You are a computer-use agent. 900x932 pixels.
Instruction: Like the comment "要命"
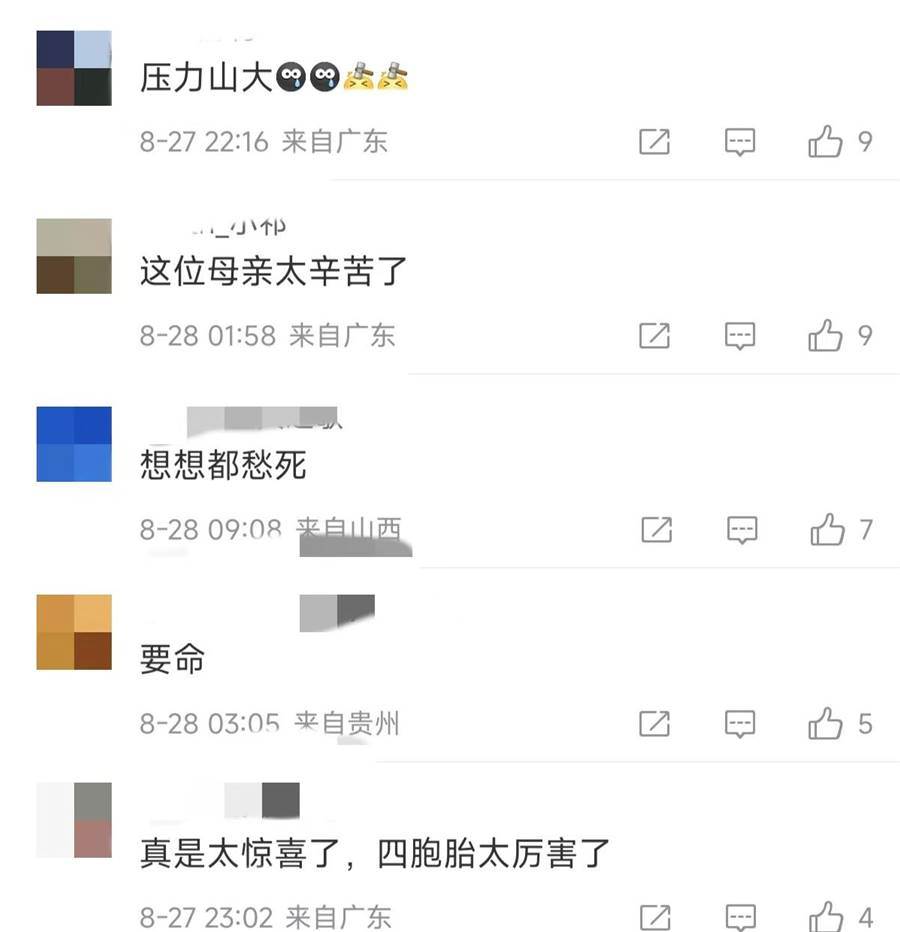(x=826, y=723)
